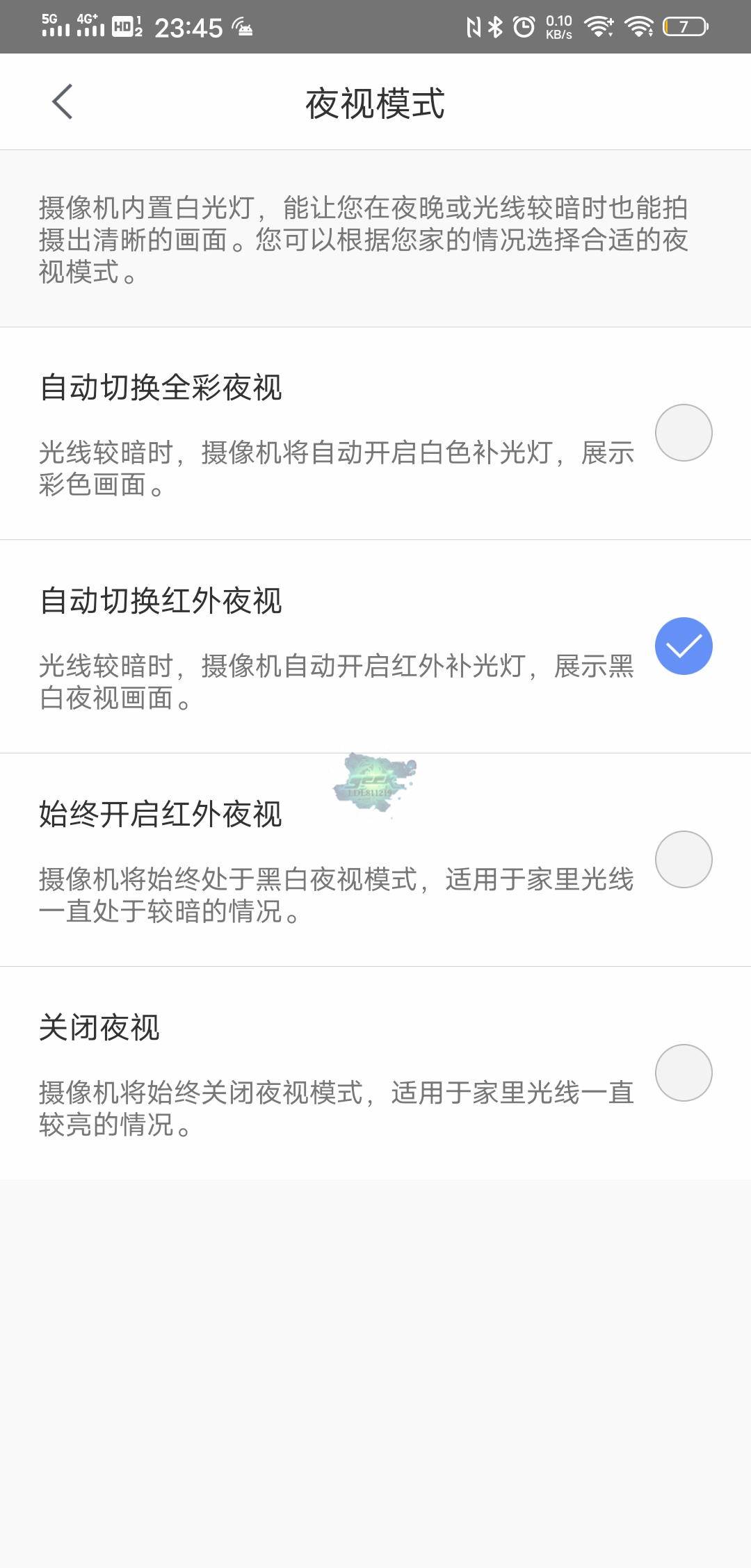Screen dimensions: 751x1568
Task: Select 自动切换全彩夜视 option
Action: [x=683, y=432]
